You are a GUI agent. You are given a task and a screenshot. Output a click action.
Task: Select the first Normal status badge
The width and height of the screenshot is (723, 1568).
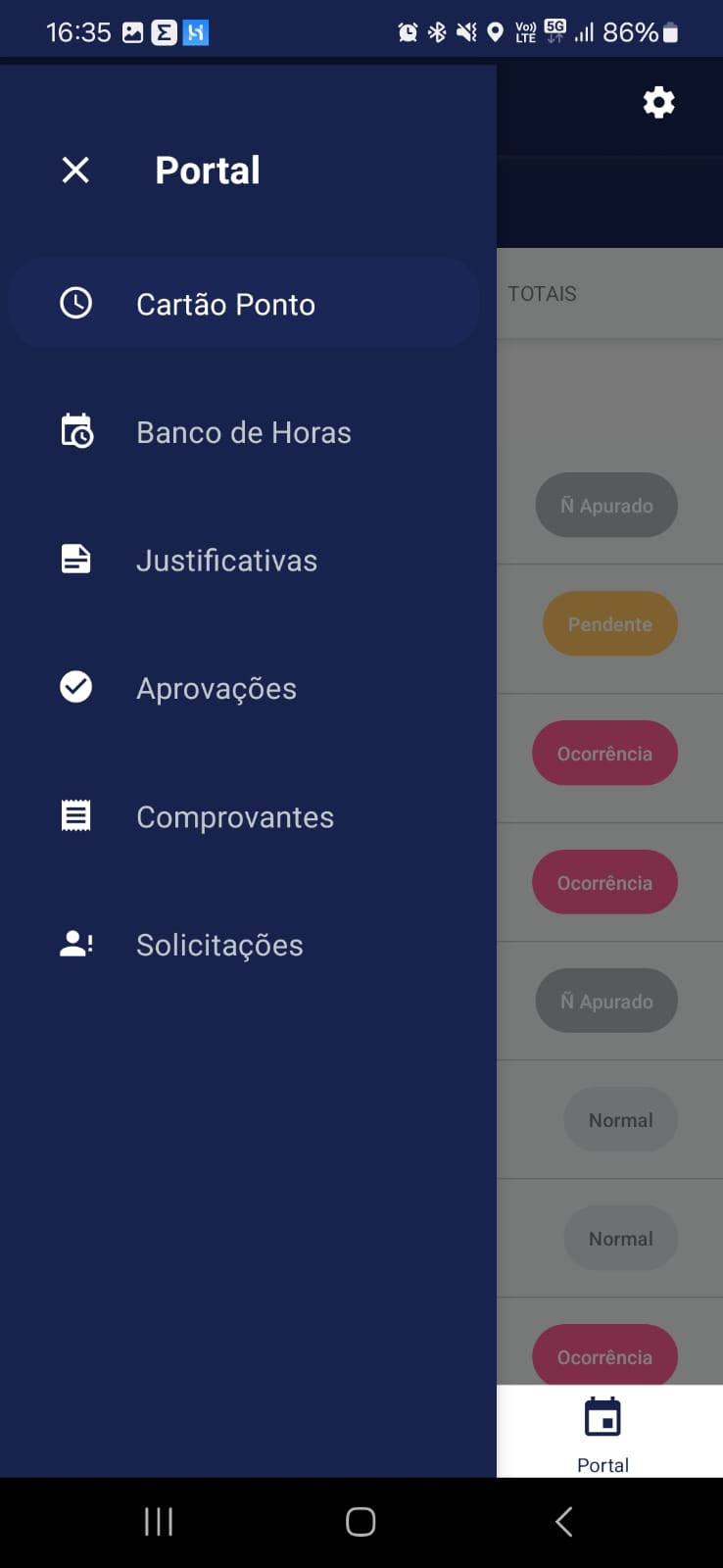point(620,1119)
